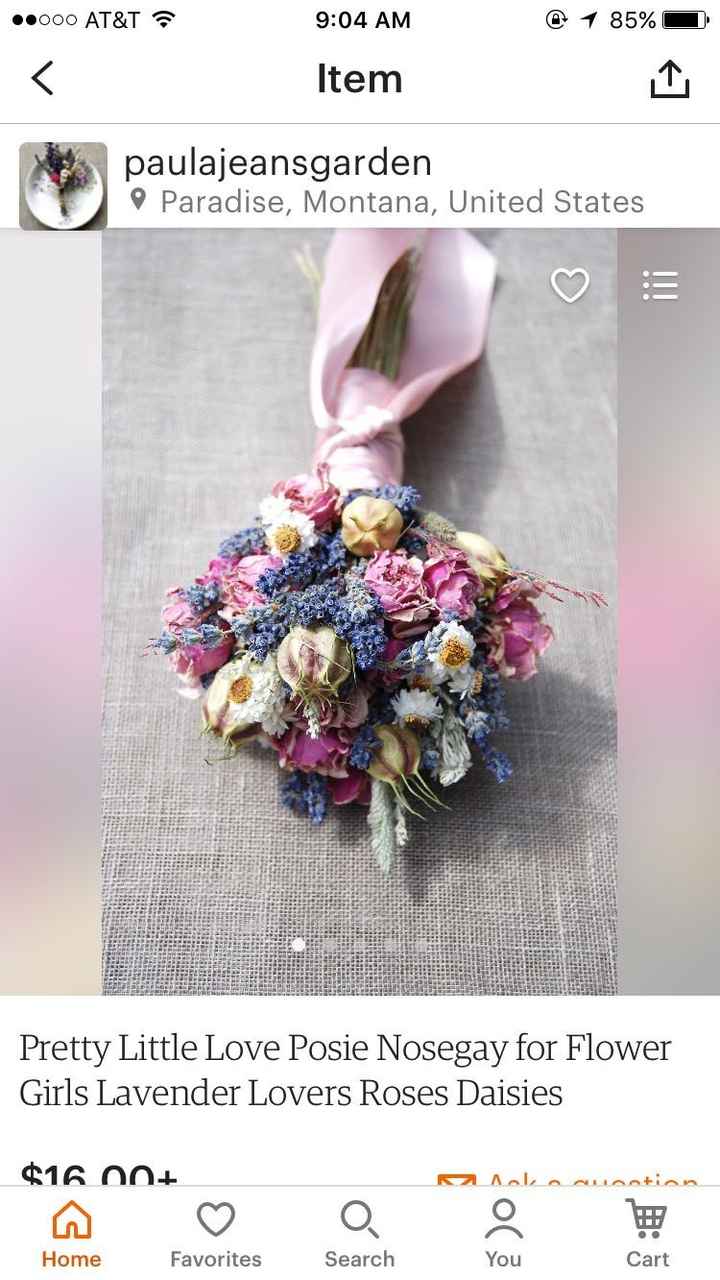This screenshot has width=720, height=1280.
Task: Switch to the Home tab
Action: pyautogui.click(x=71, y=1234)
